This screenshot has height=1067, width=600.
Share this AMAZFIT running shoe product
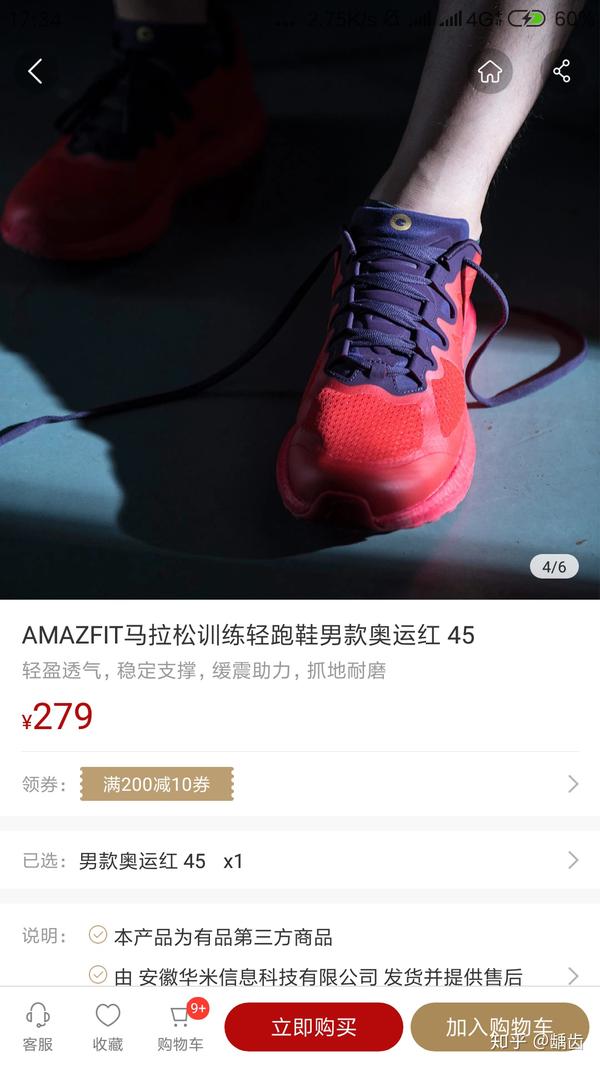[561, 71]
